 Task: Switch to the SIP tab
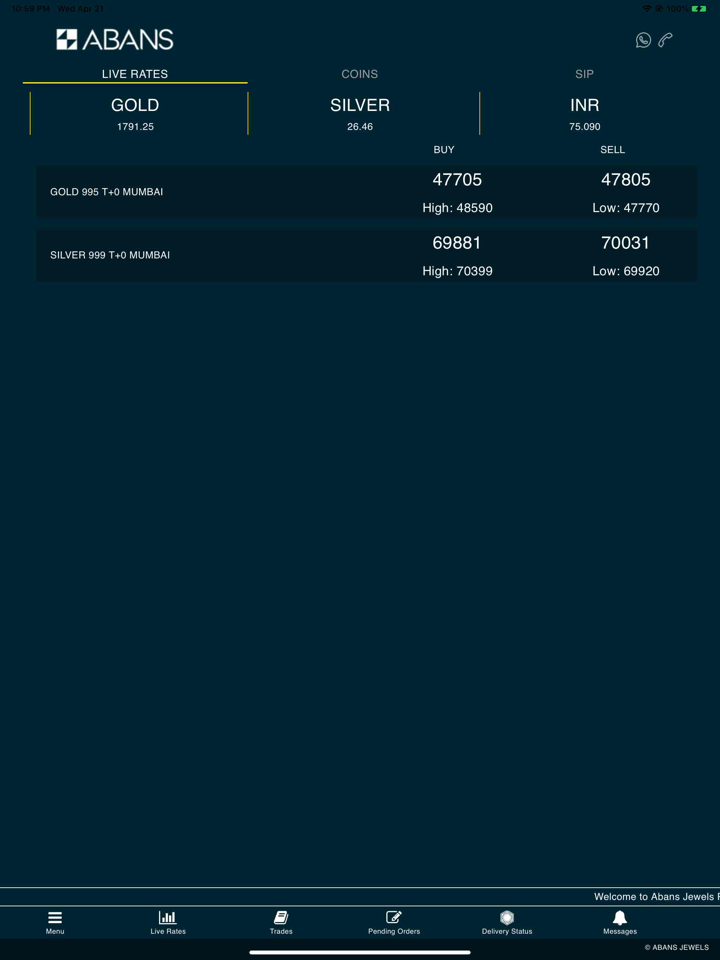(x=584, y=74)
